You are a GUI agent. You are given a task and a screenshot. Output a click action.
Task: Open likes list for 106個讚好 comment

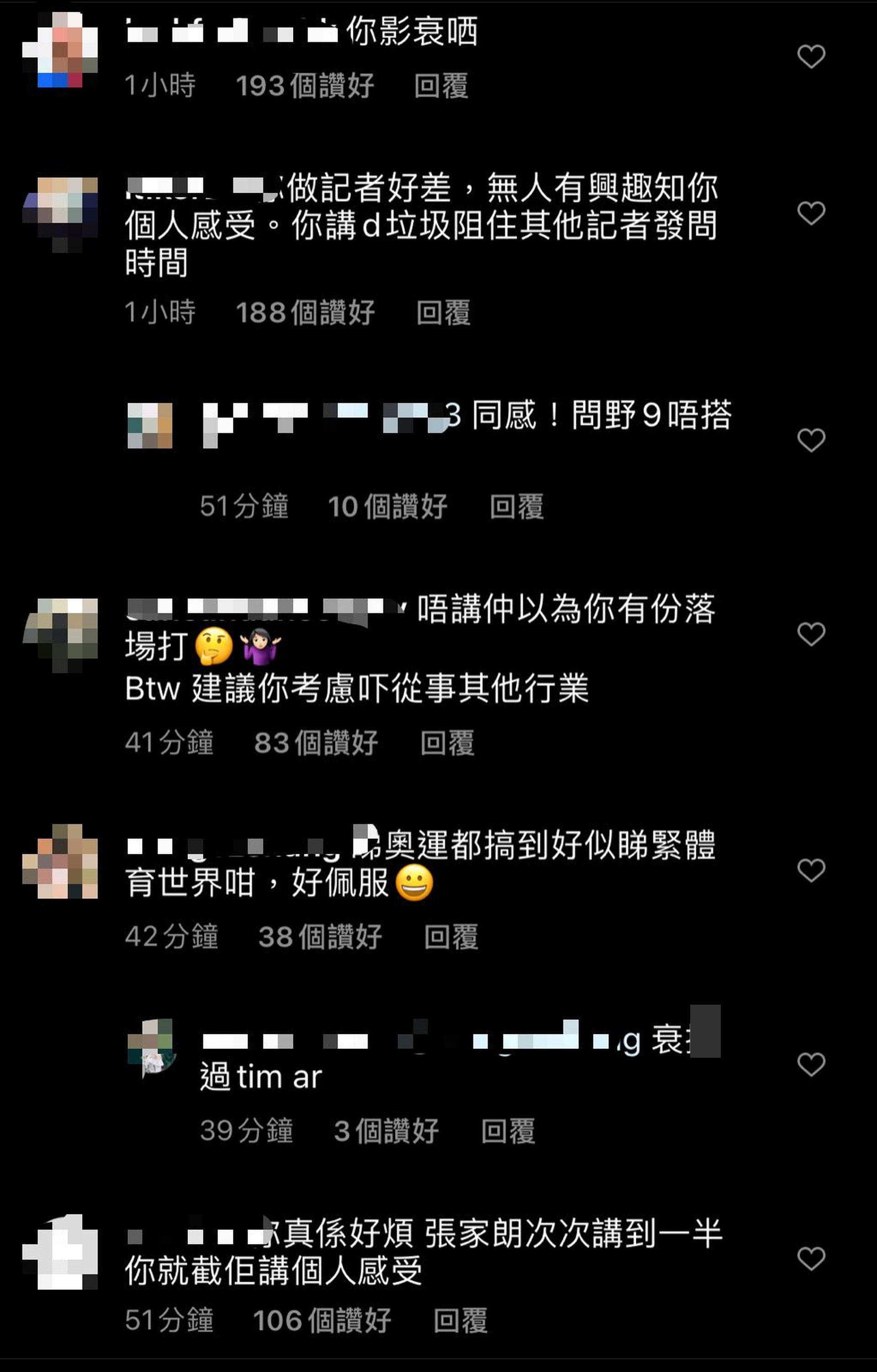point(322,1321)
